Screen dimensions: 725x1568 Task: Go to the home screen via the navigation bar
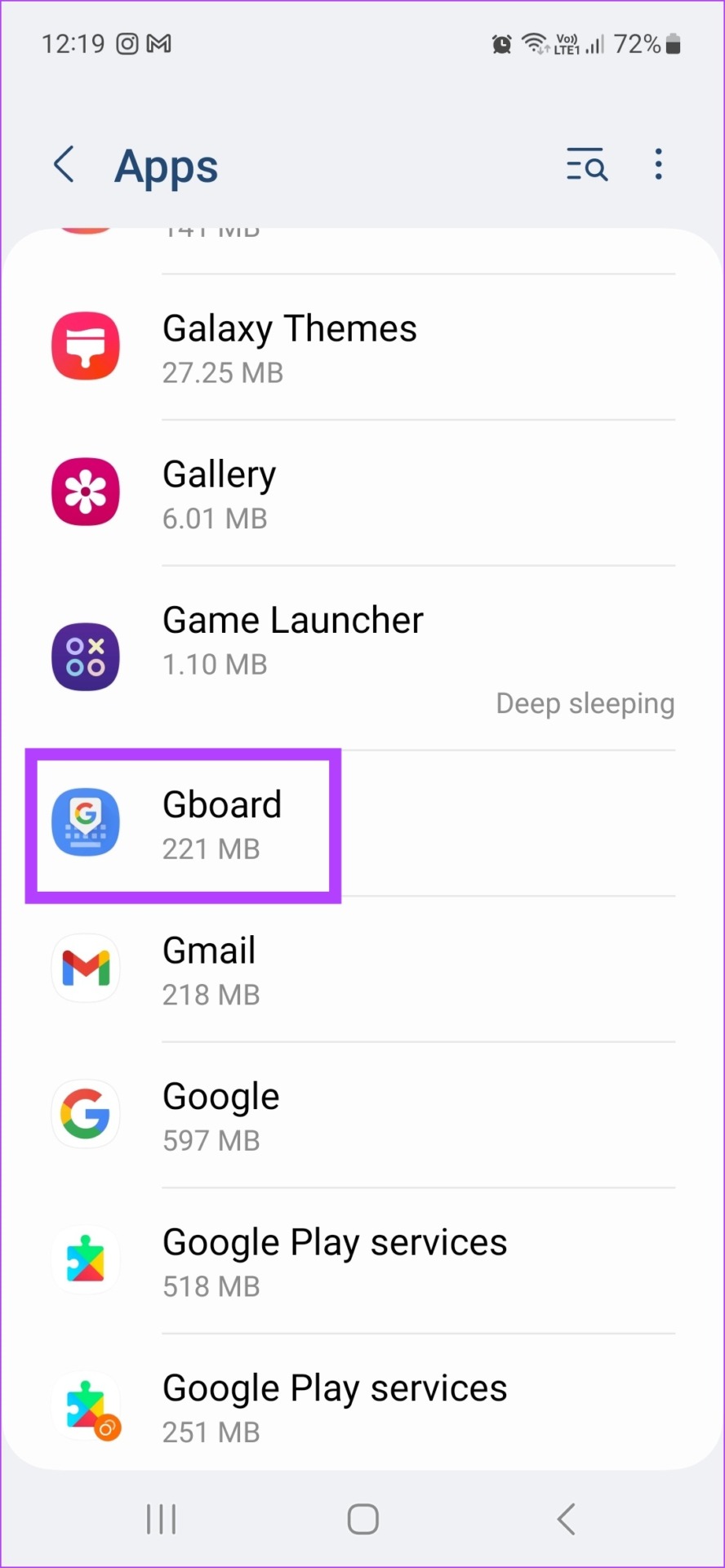pyautogui.click(x=362, y=1519)
